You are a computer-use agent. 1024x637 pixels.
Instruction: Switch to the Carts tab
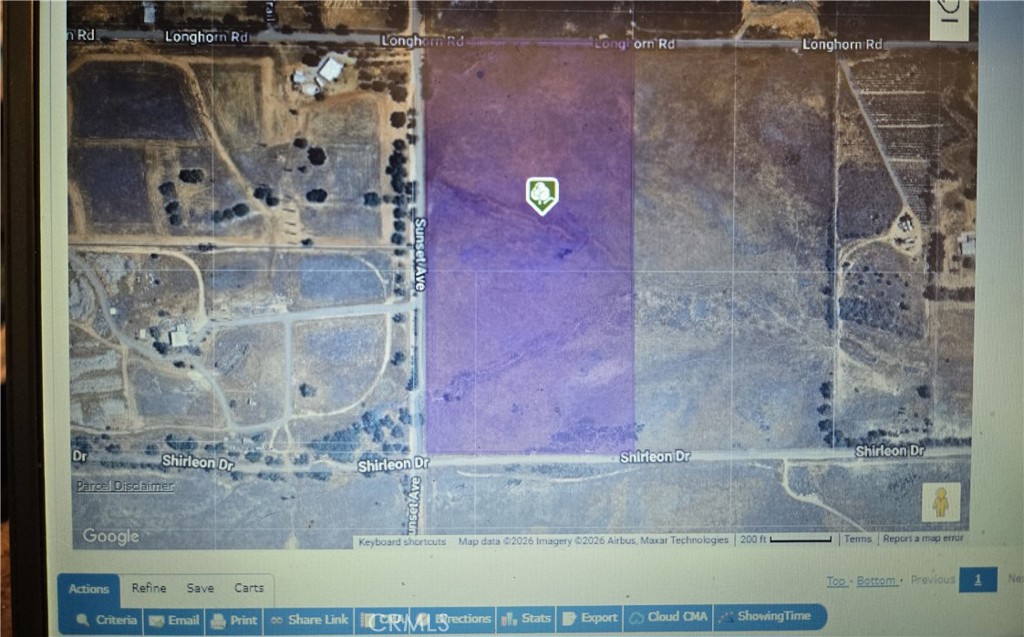point(249,588)
